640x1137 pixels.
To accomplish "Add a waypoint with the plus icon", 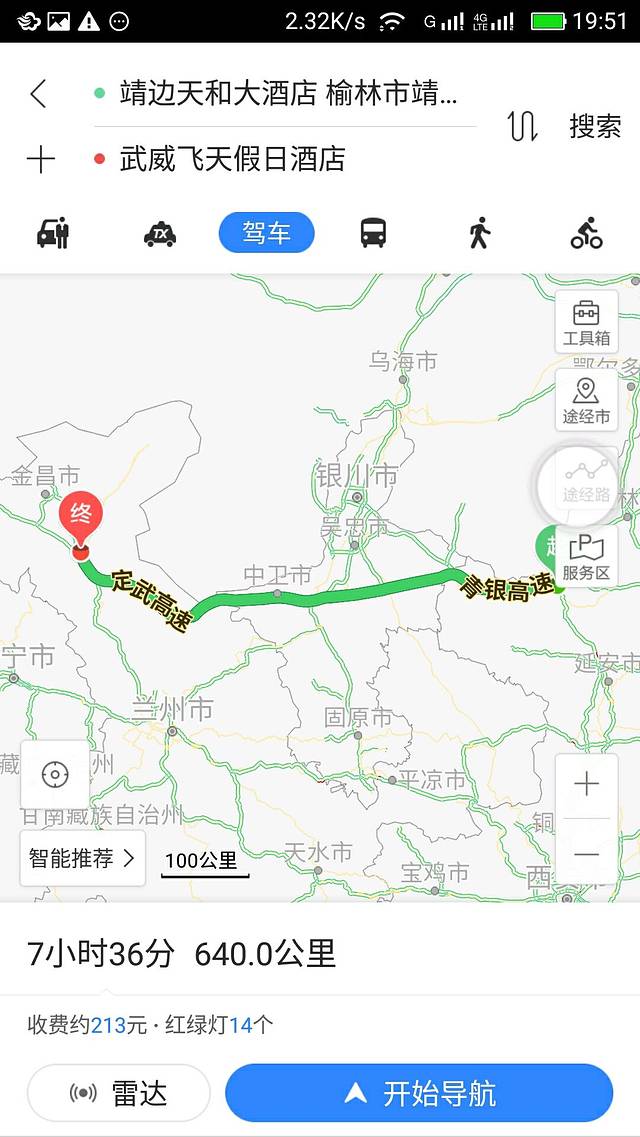I will [x=40, y=160].
